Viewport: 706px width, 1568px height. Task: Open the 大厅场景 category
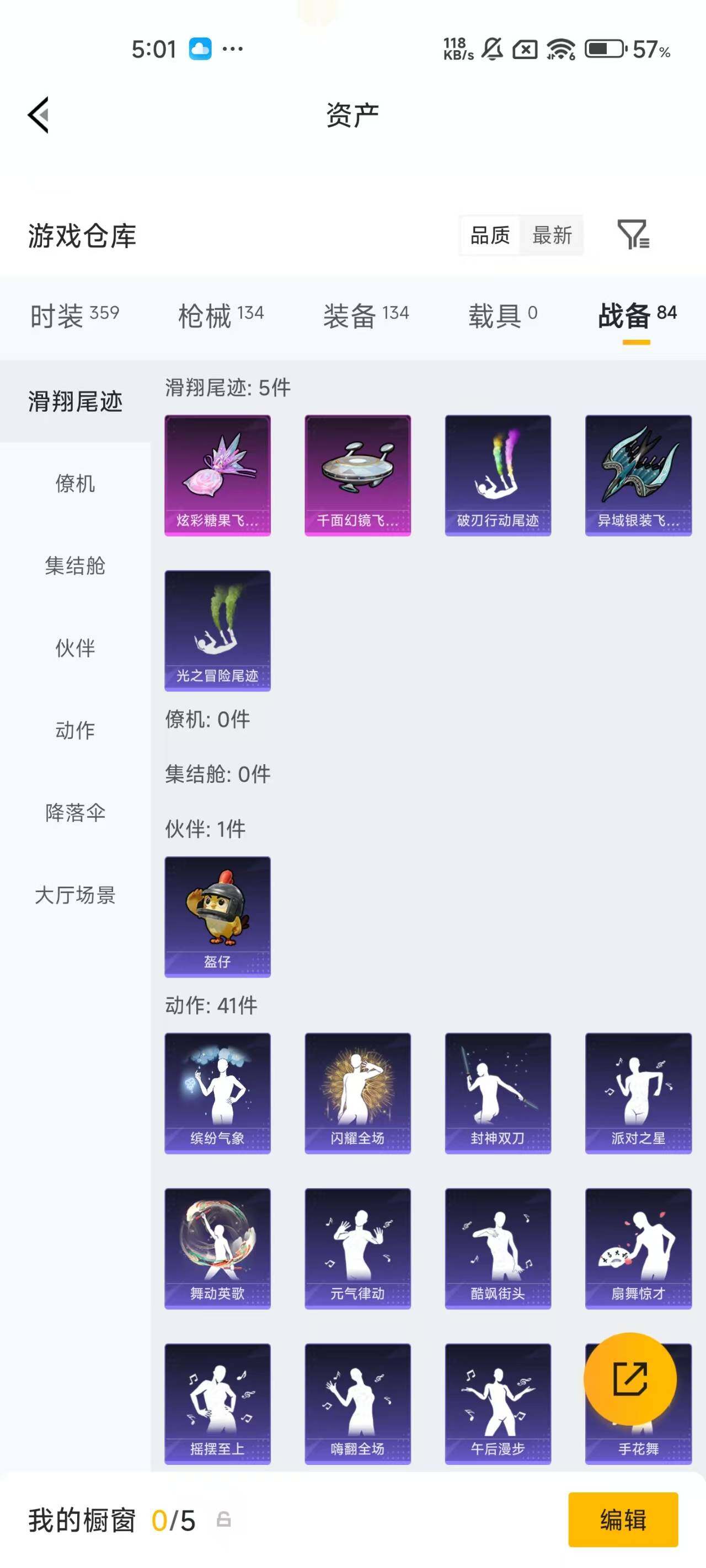coord(74,896)
